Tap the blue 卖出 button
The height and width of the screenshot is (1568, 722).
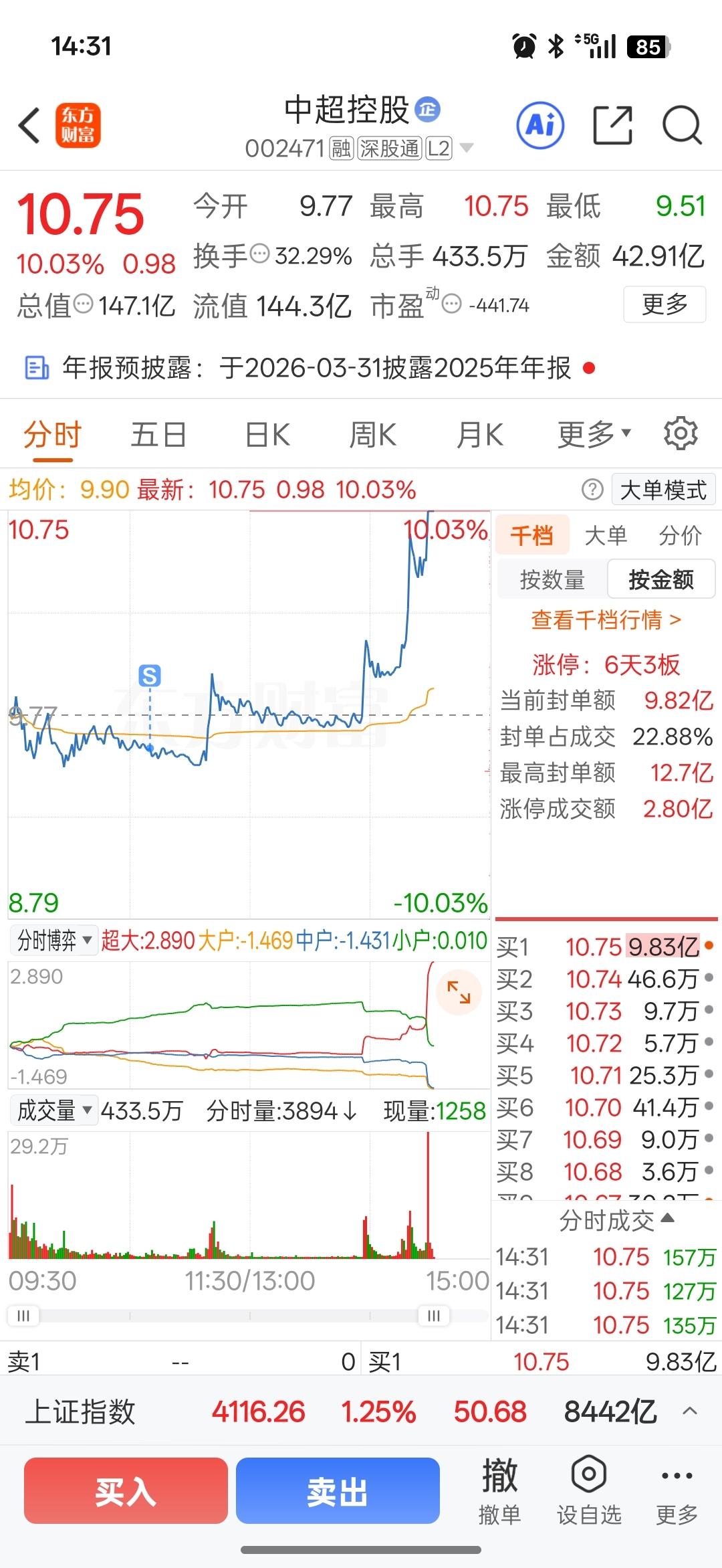coord(338,1490)
